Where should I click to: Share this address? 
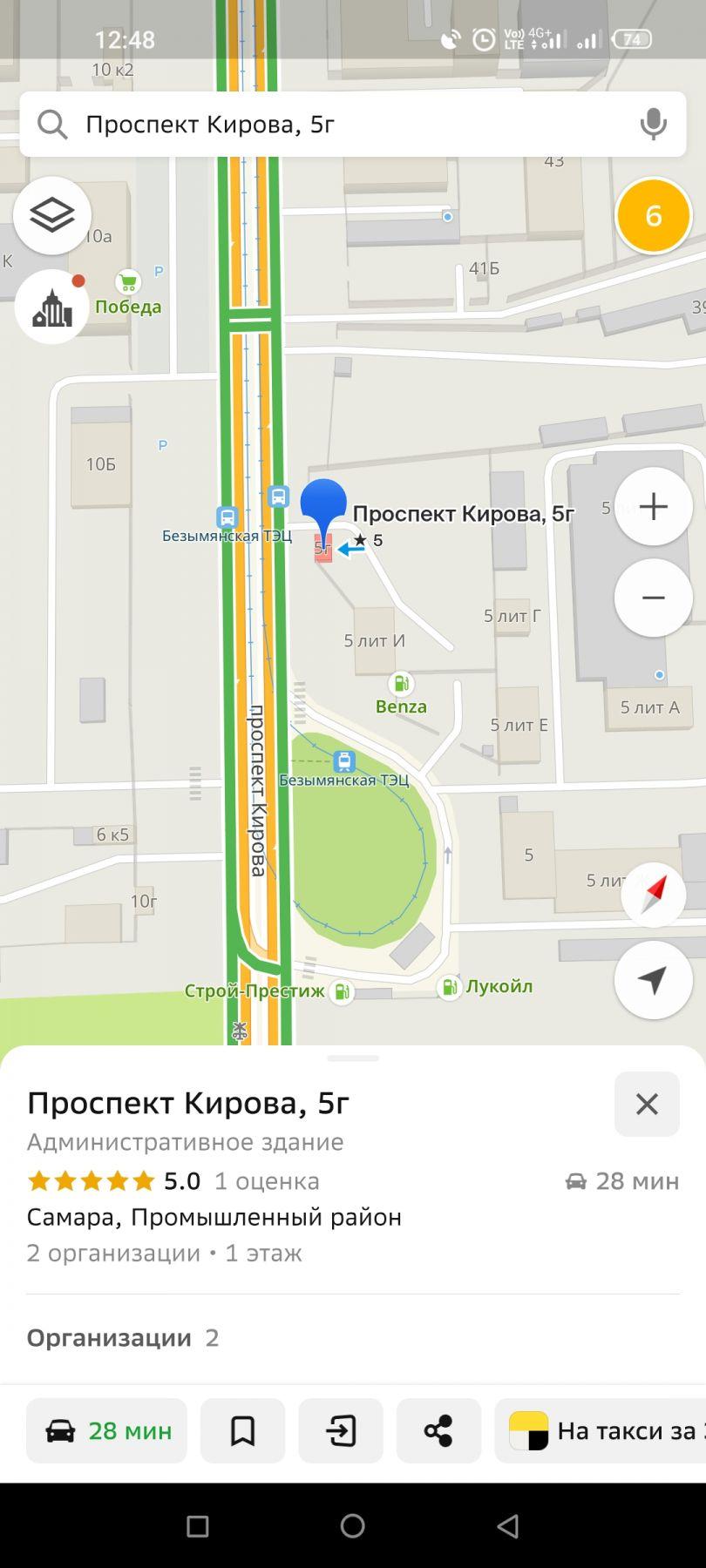pos(438,1430)
